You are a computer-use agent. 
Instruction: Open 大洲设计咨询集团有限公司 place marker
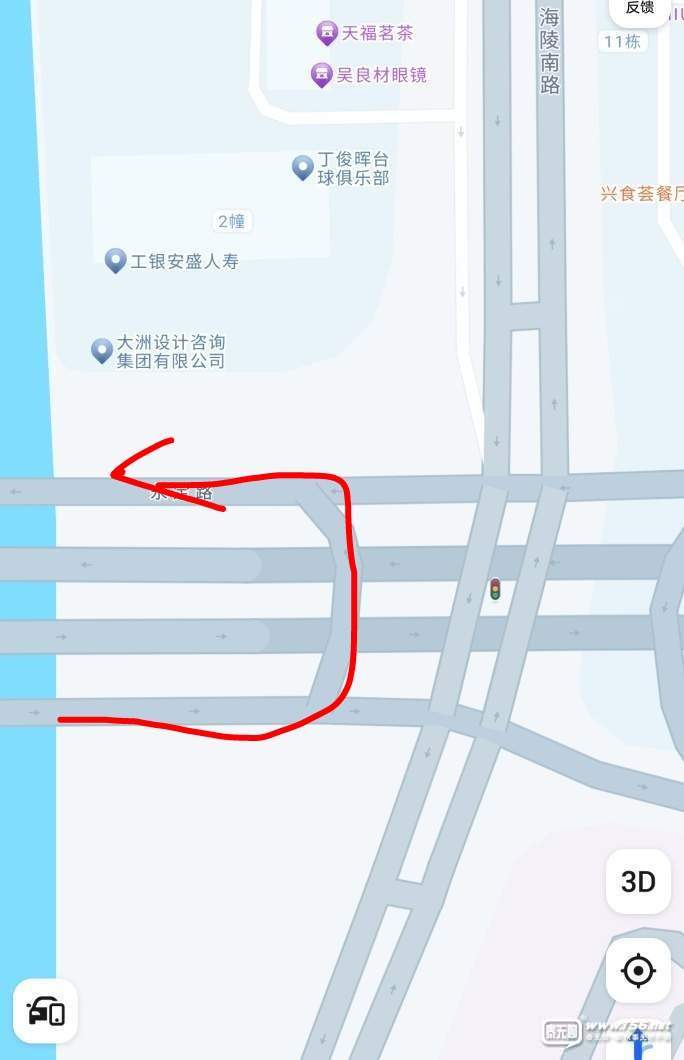[x=101, y=350]
